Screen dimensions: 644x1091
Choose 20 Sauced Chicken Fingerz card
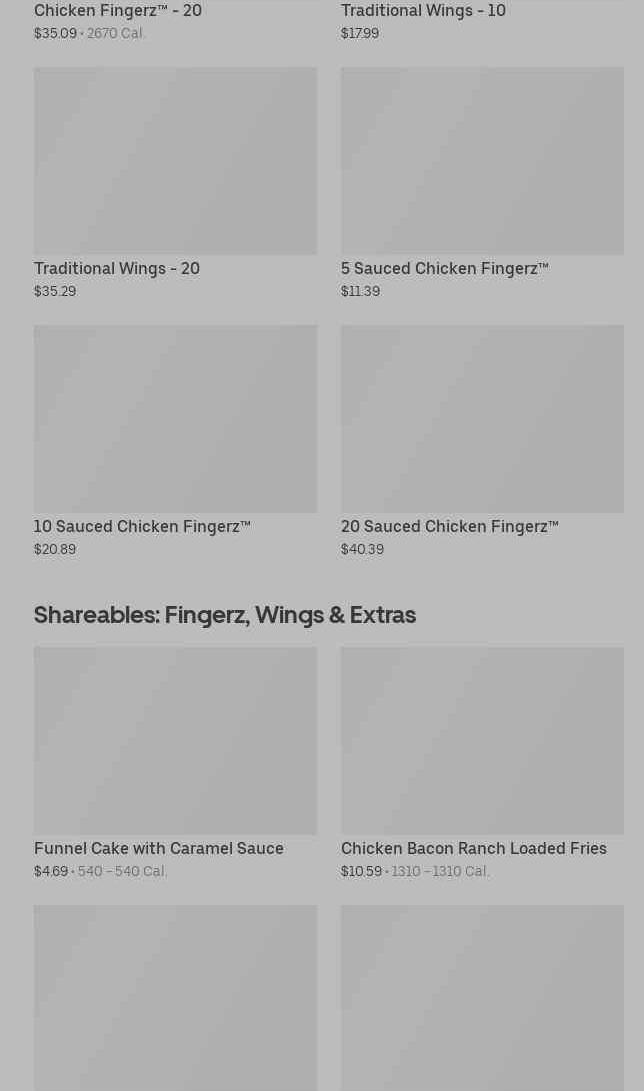482,442
